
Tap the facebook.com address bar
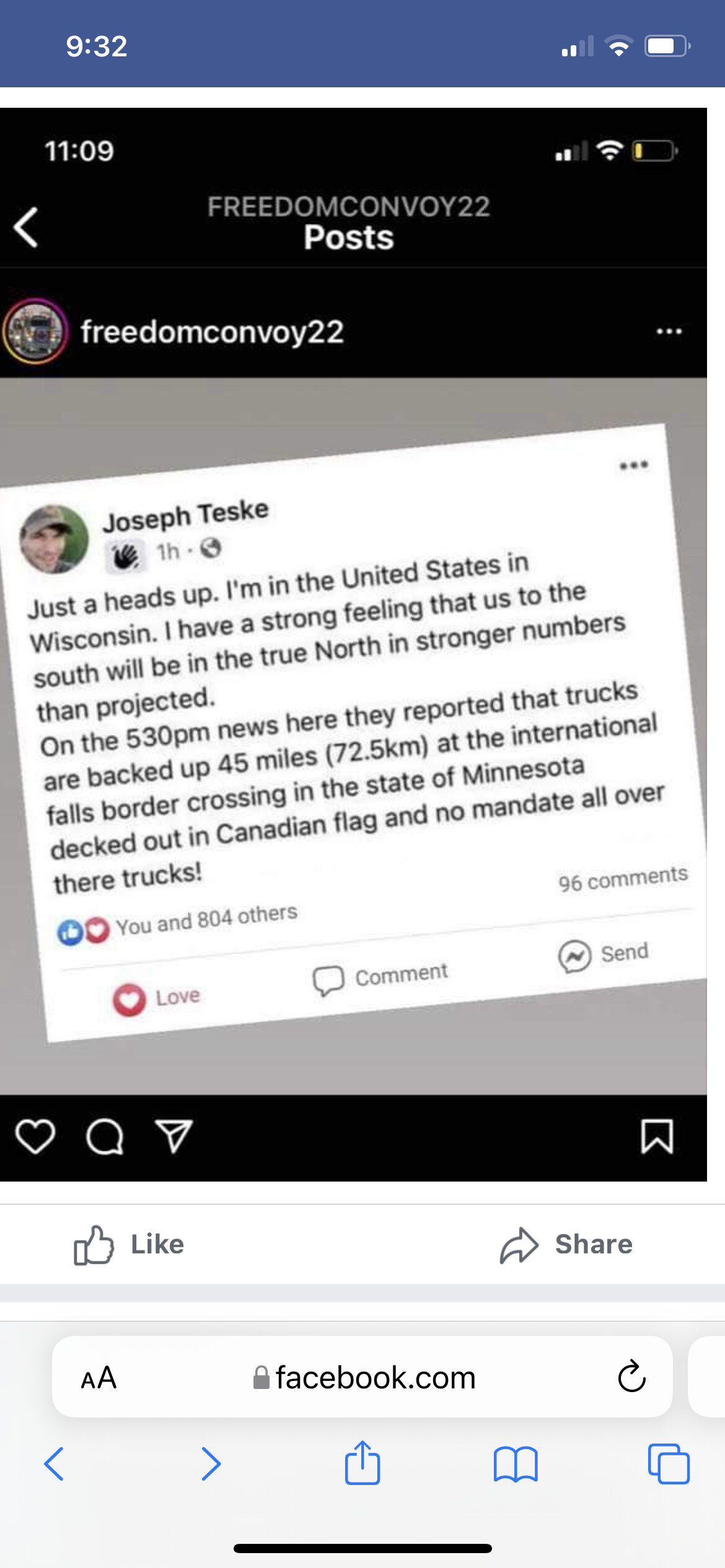(x=362, y=1377)
